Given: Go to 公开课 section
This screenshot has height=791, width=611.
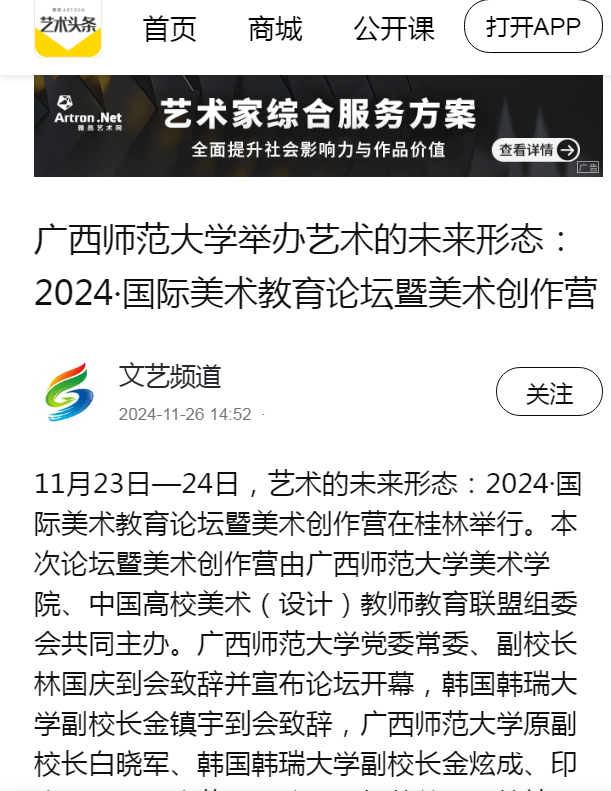Looking at the screenshot, I should (394, 29).
